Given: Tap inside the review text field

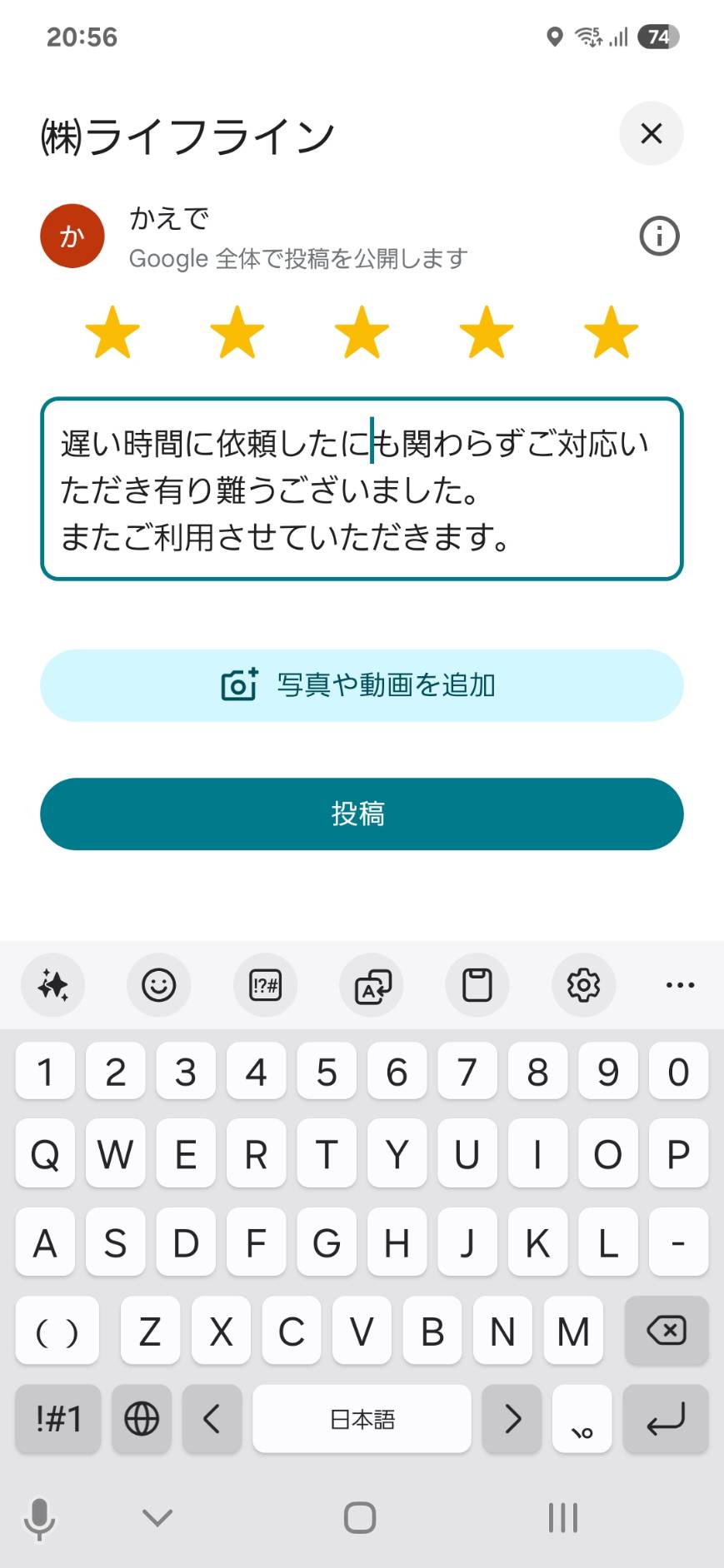Looking at the screenshot, I should tap(362, 489).
